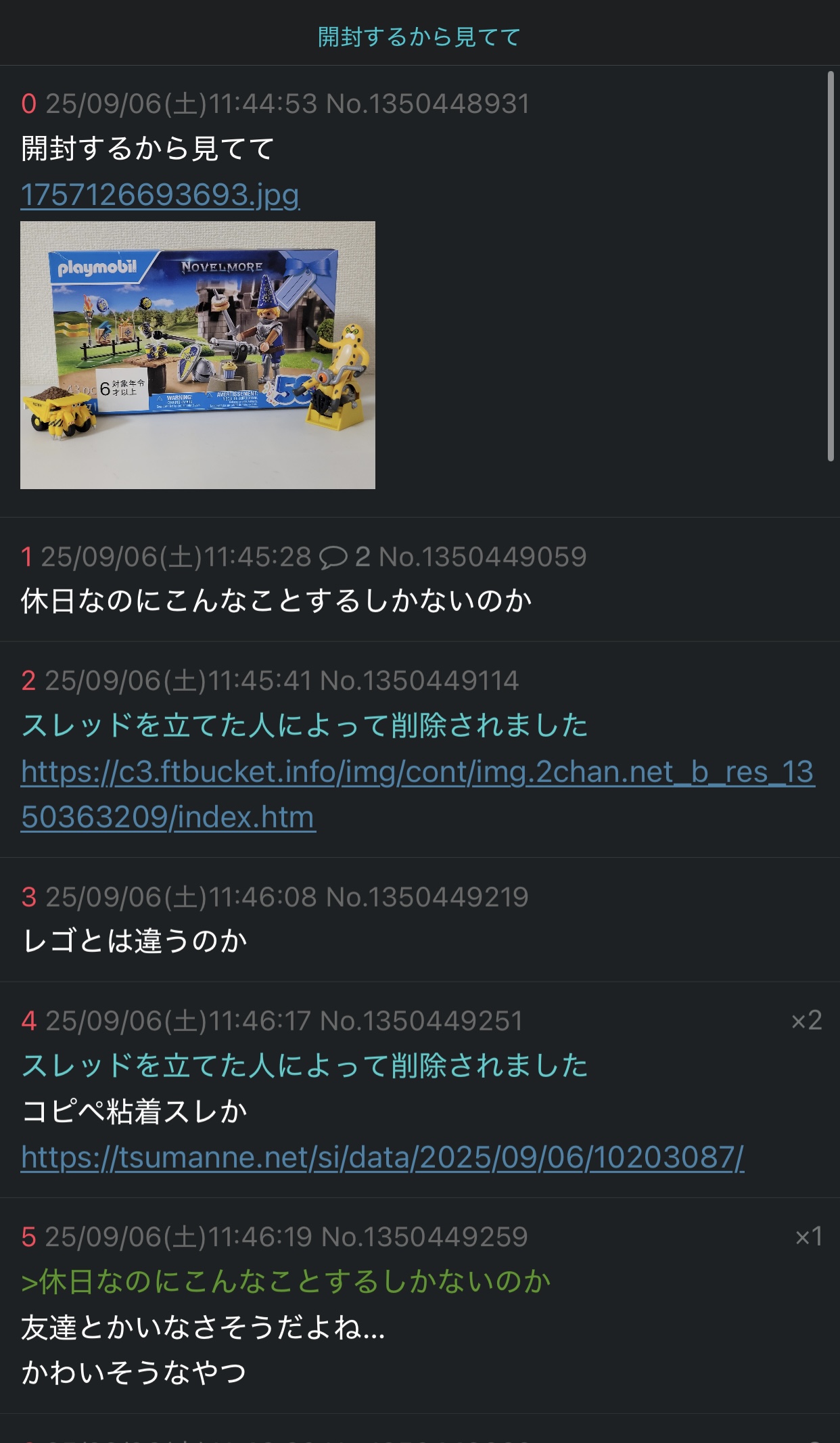Open post 3 asking レゴとは違うのか
Screen dimensions: 840x1443
click(135, 940)
